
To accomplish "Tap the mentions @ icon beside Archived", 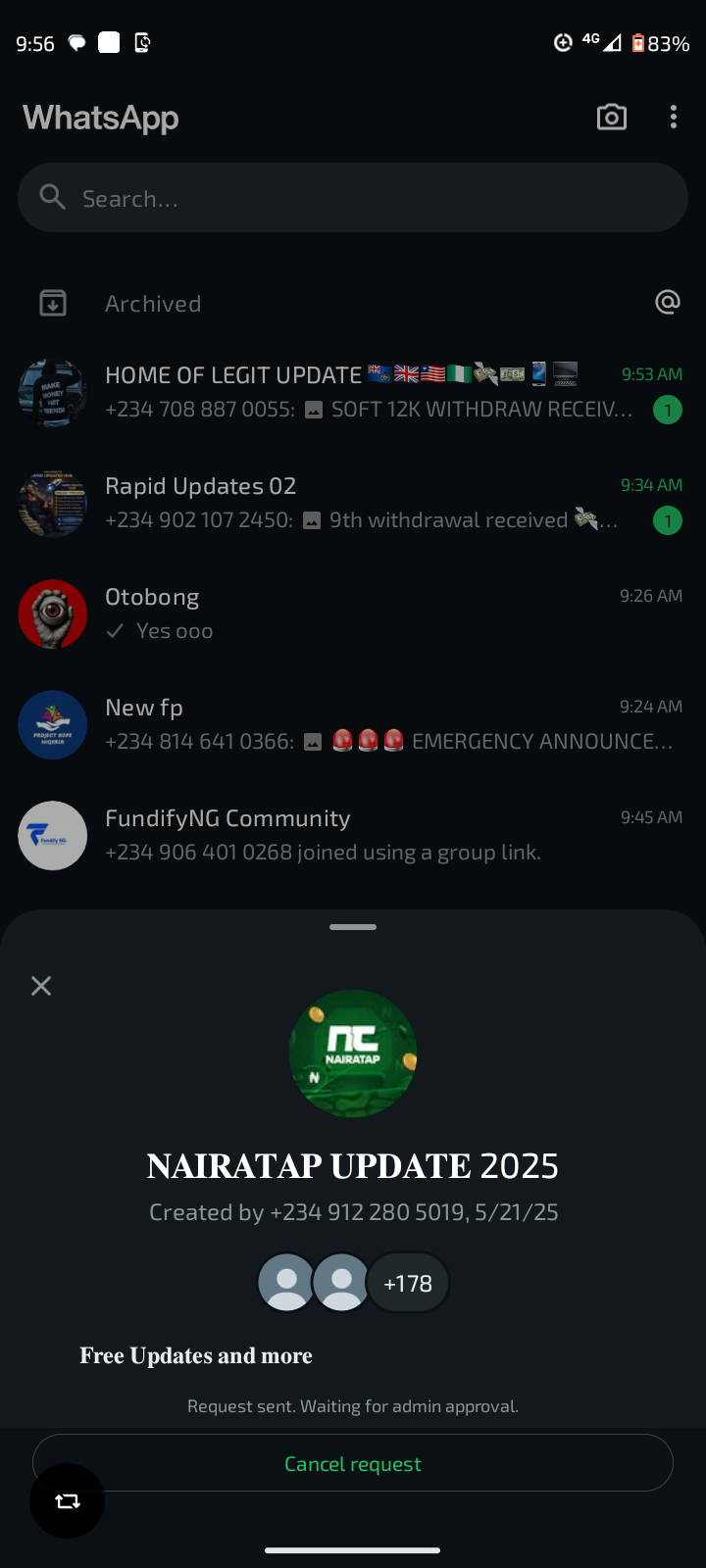I will pos(667,303).
